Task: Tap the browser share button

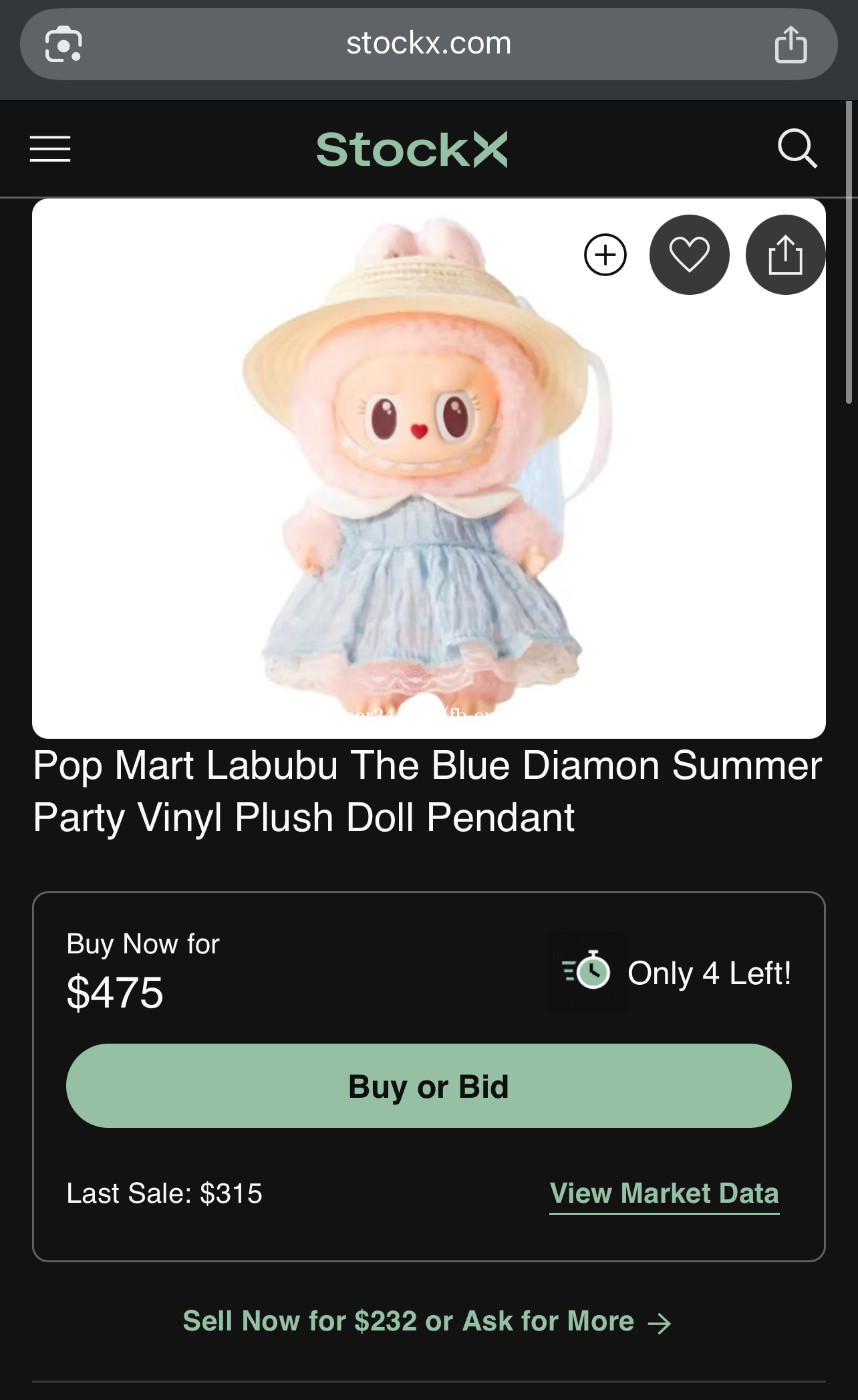Action: coord(790,44)
